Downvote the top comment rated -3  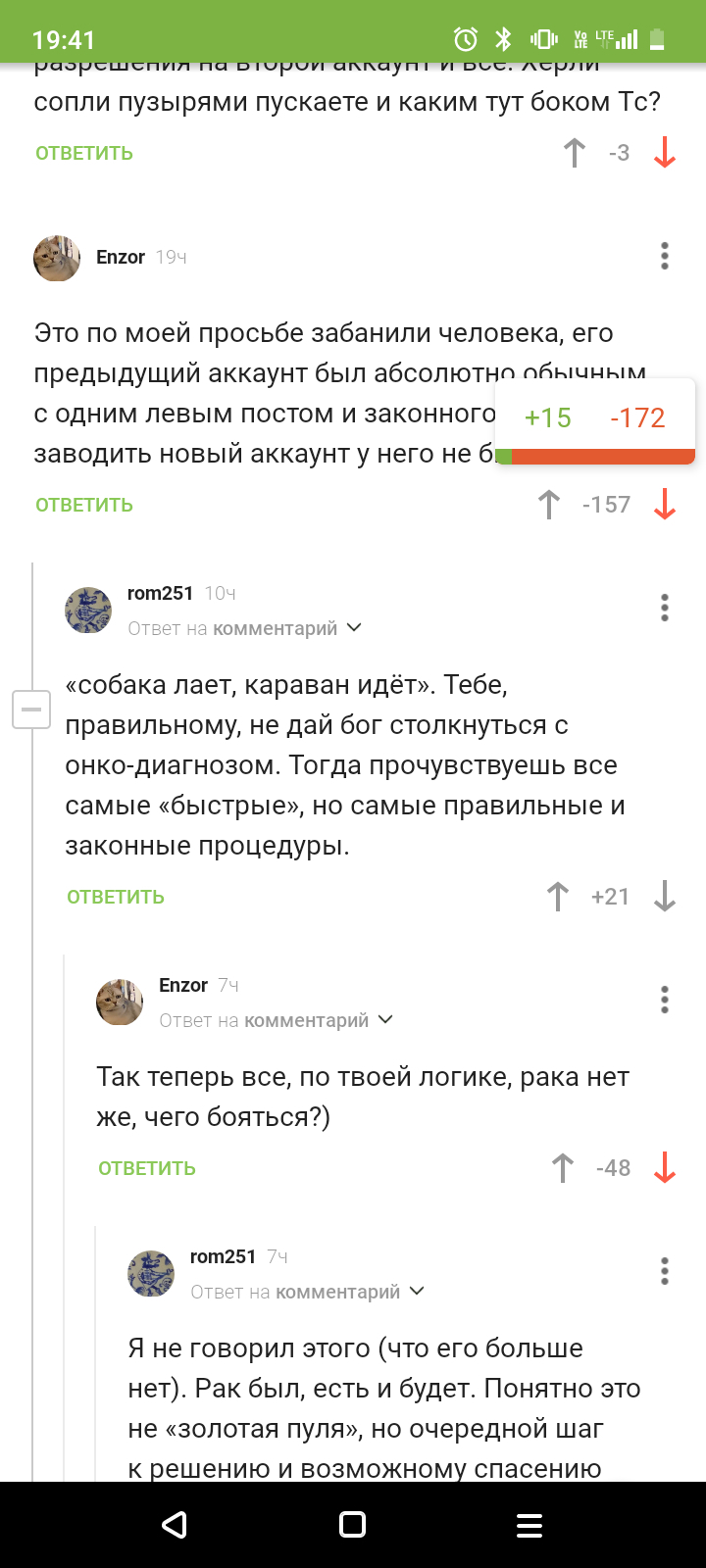point(665,153)
